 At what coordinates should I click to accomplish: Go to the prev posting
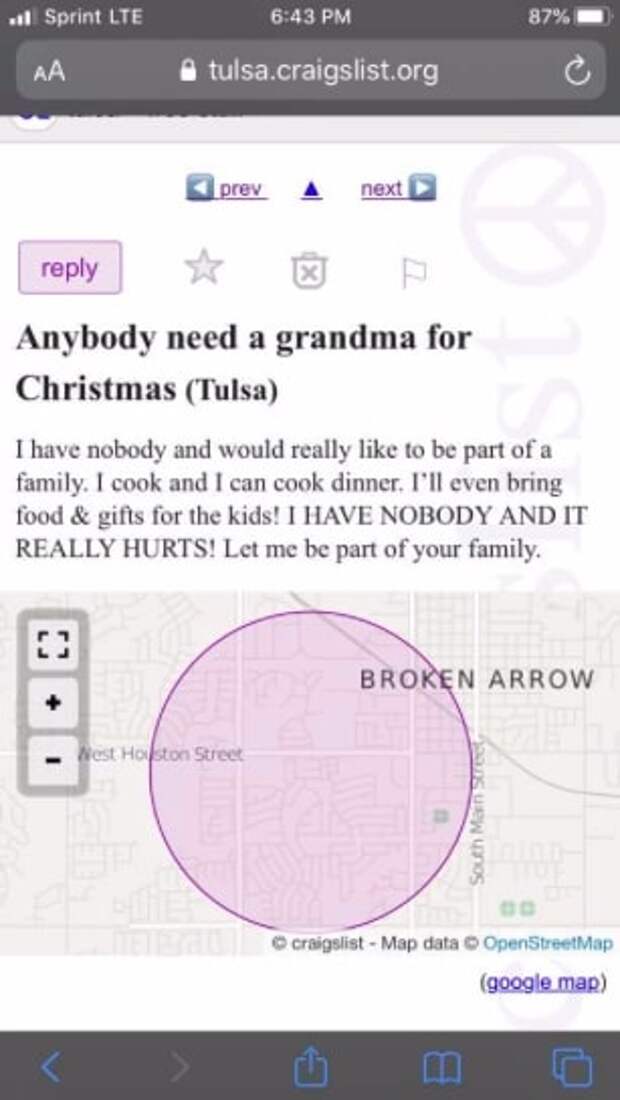coord(227,188)
